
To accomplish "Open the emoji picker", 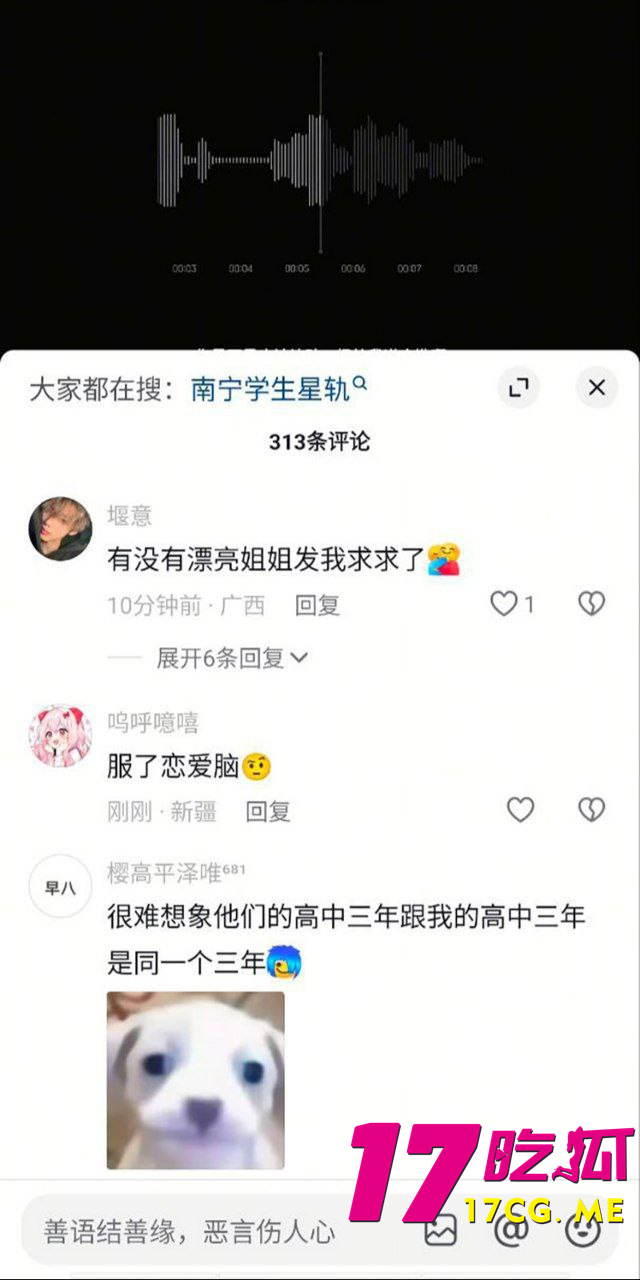I will coord(582,1231).
